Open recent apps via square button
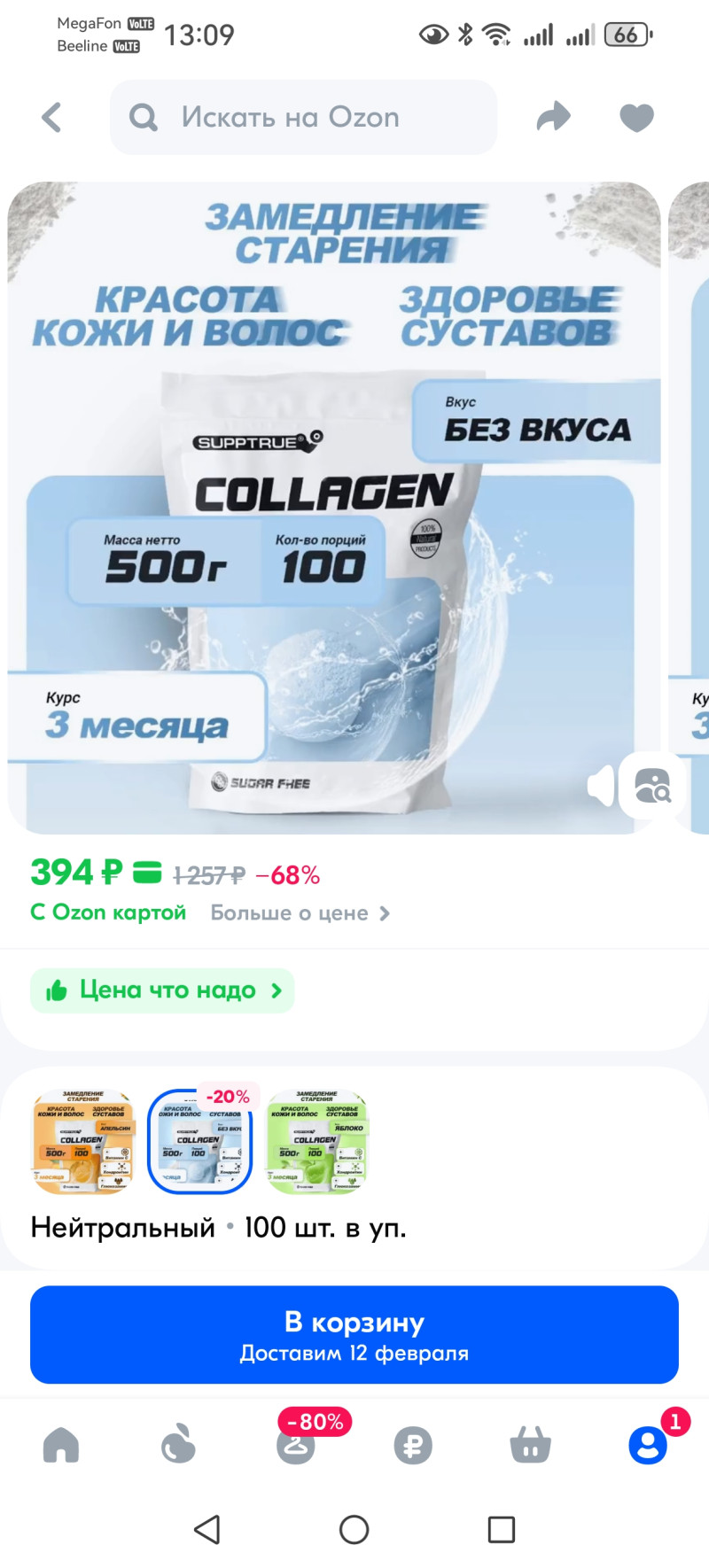Screen dimensions: 709x1568 [x=502, y=1530]
